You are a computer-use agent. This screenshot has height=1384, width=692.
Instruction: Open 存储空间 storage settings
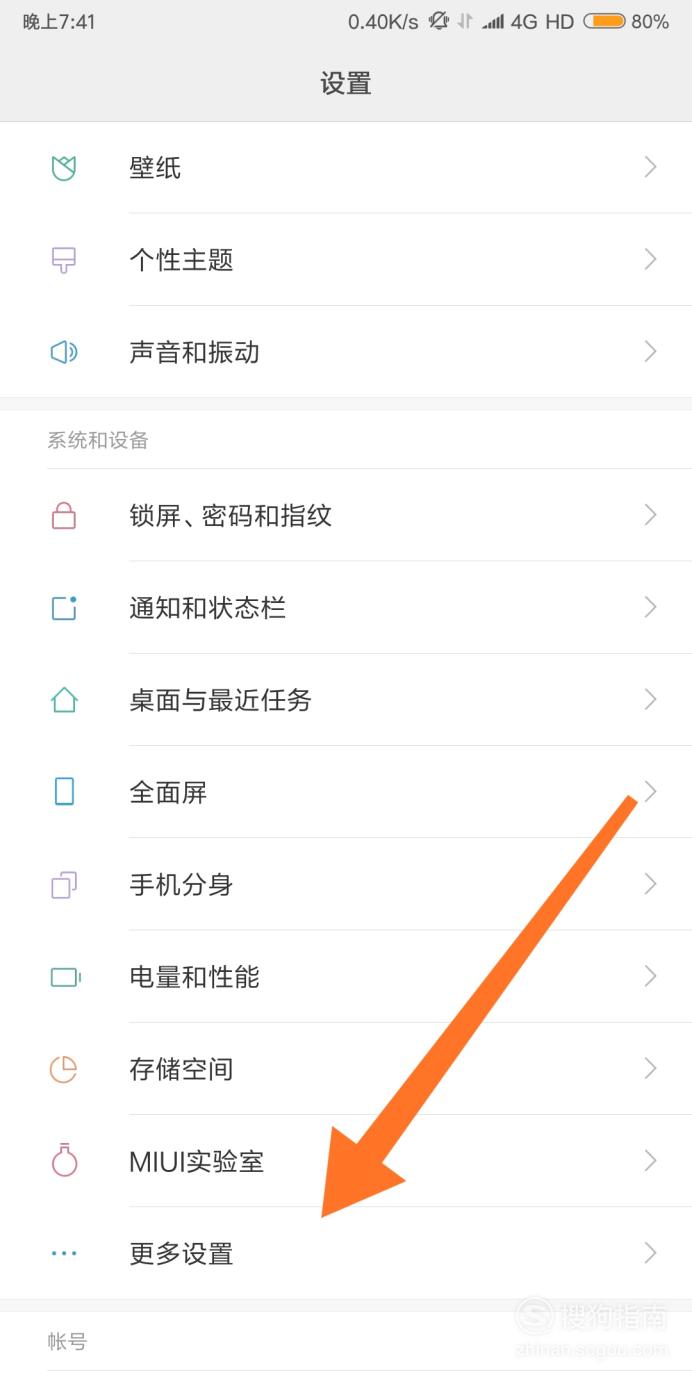point(346,1069)
